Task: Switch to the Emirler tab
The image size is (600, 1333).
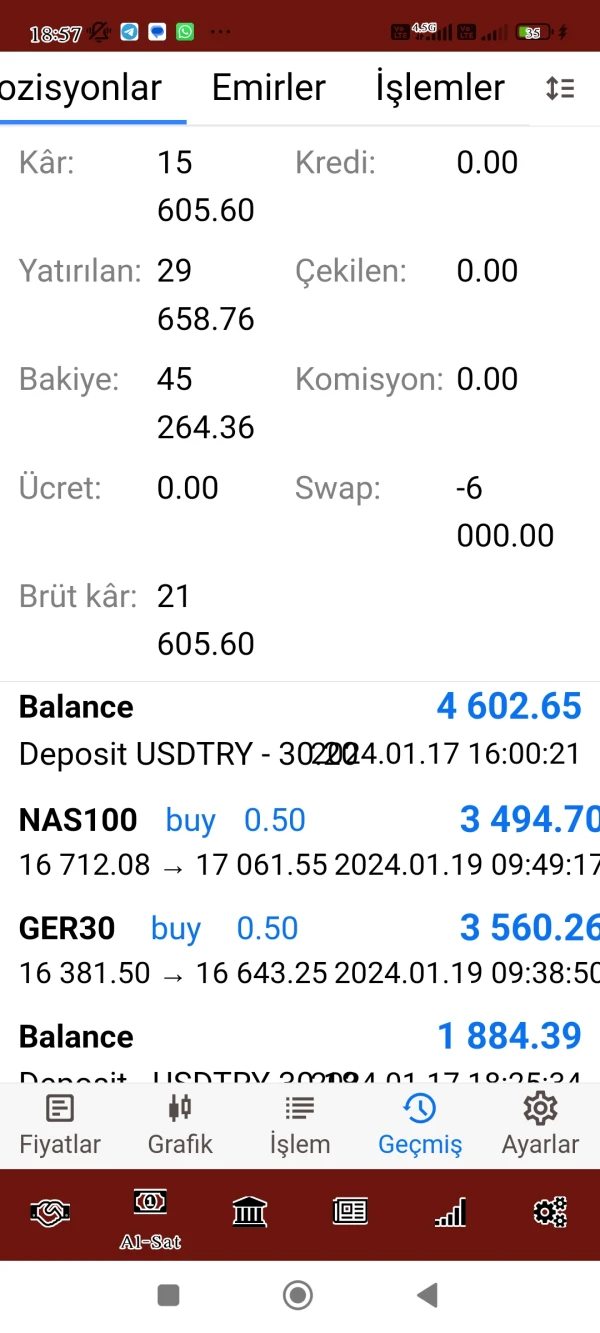Action: (x=268, y=87)
